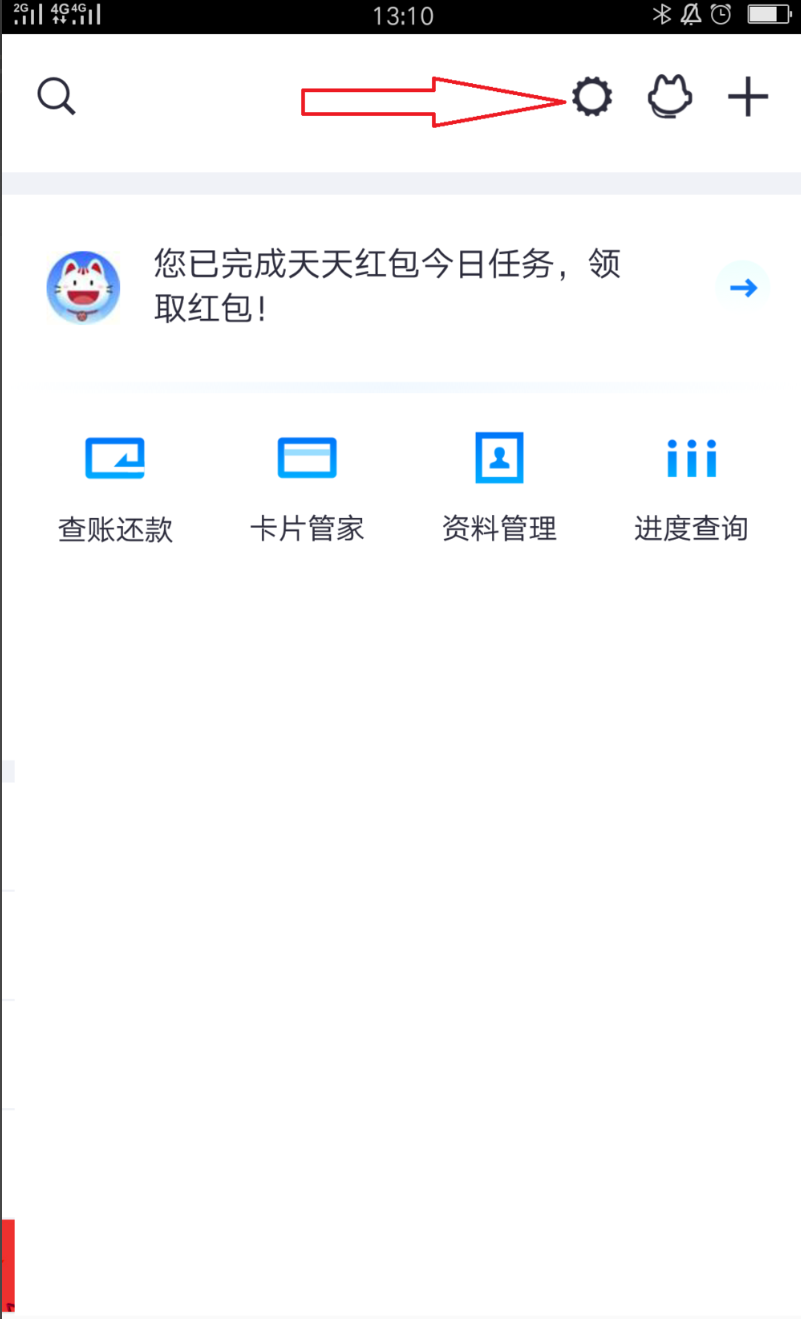The width and height of the screenshot is (801, 1319).
Task: Tap the 进度查询 text label
Action: (691, 529)
